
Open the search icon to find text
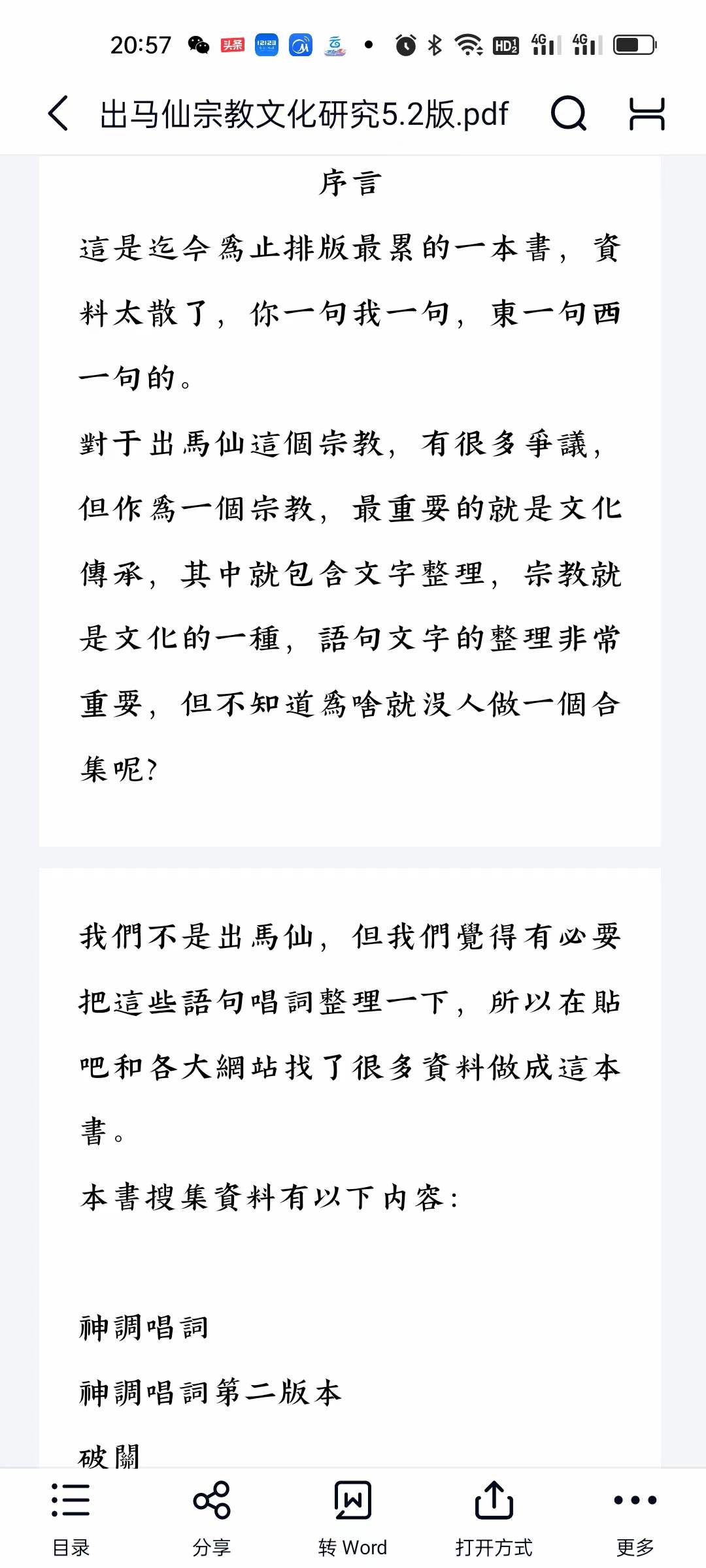click(569, 114)
